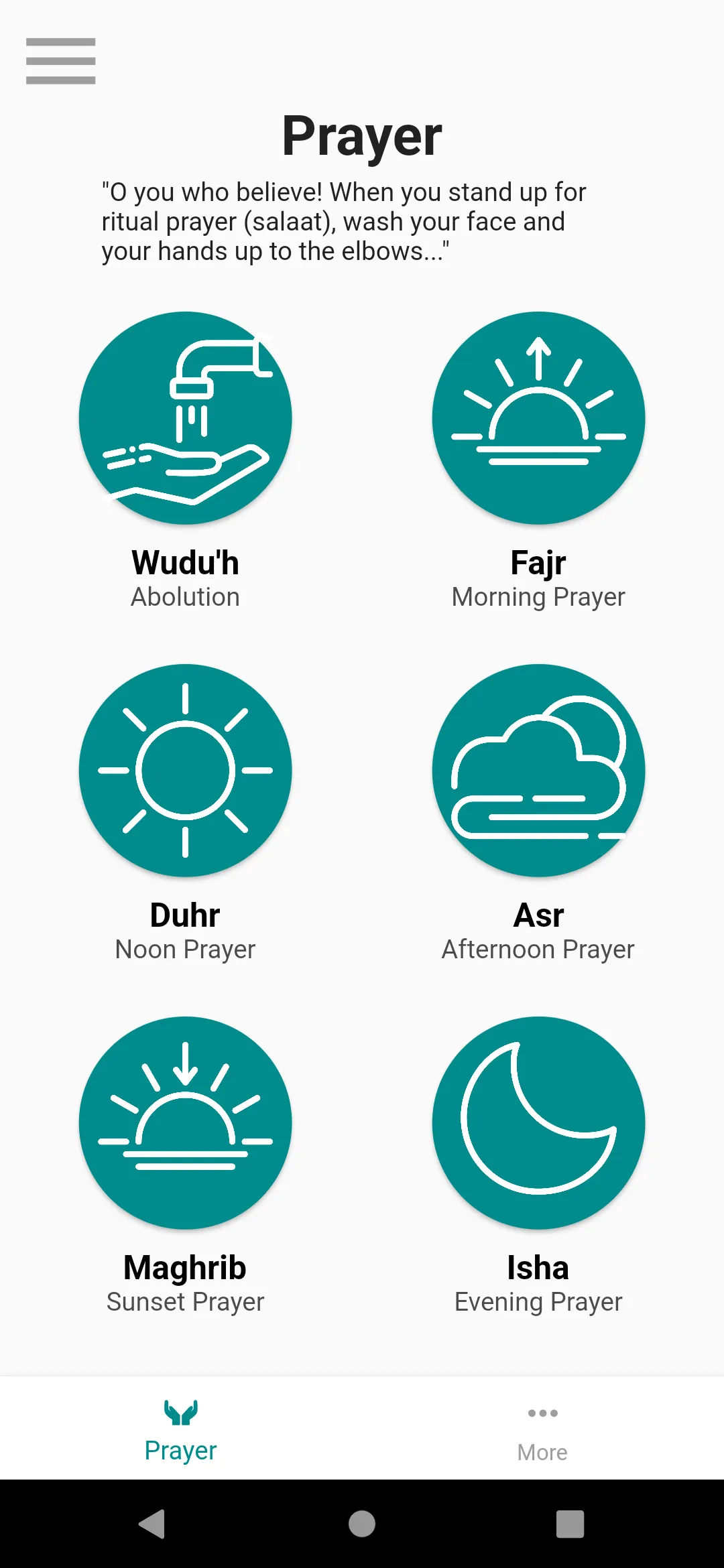Switch to the More tab

tap(542, 1430)
